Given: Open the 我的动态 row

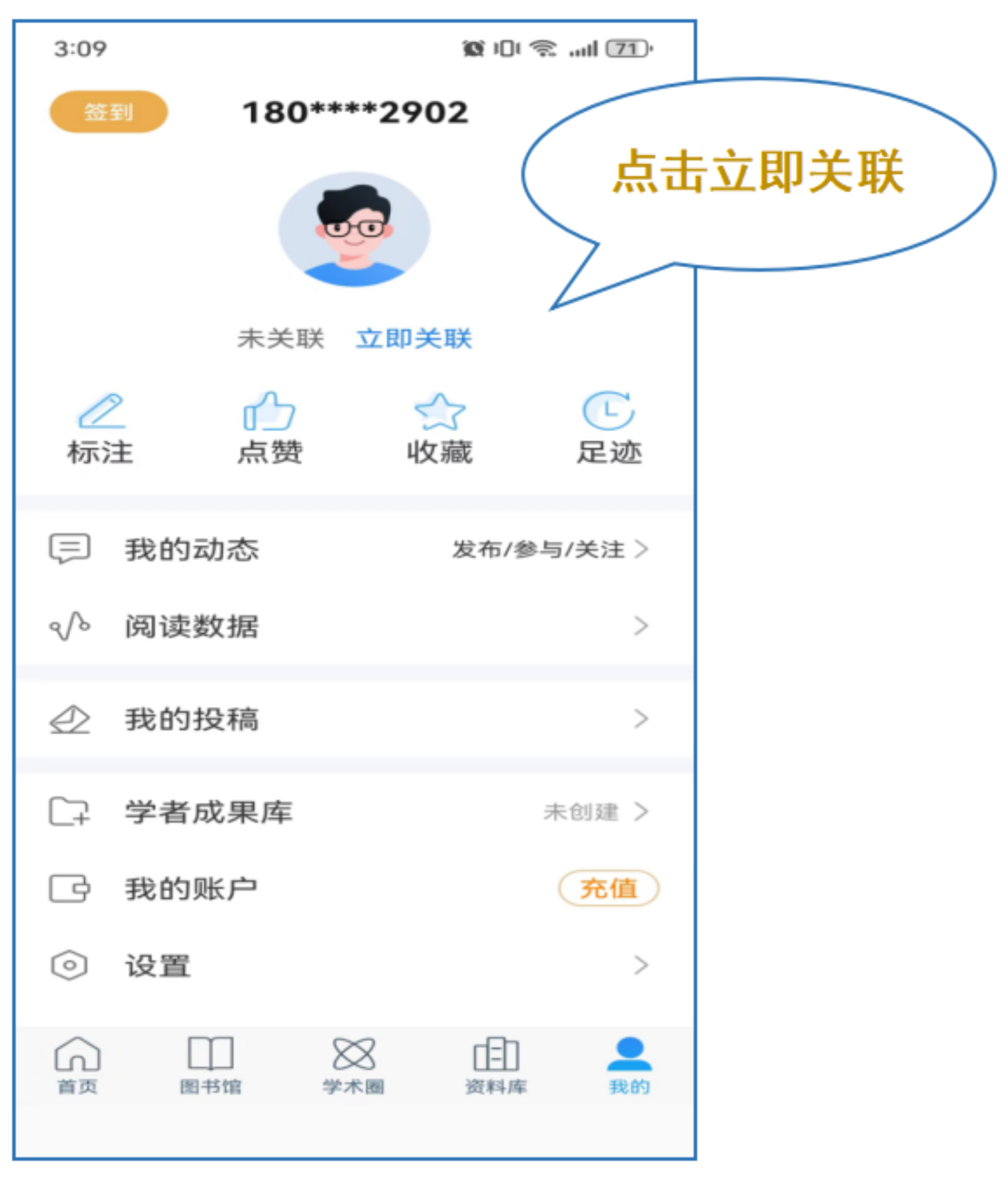Looking at the screenshot, I should (x=353, y=549).
